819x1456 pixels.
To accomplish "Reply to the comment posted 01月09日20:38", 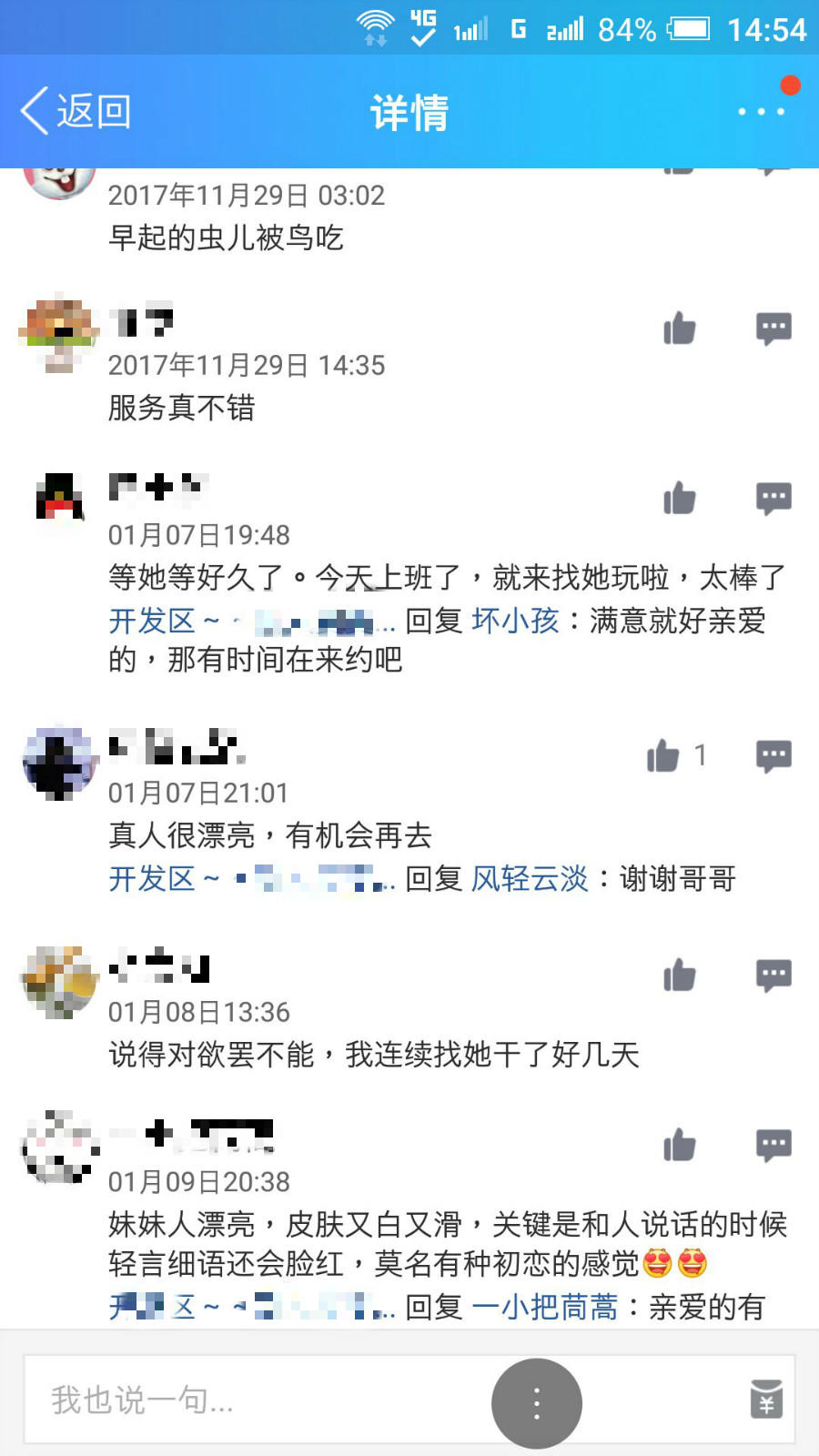I will 773,1146.
